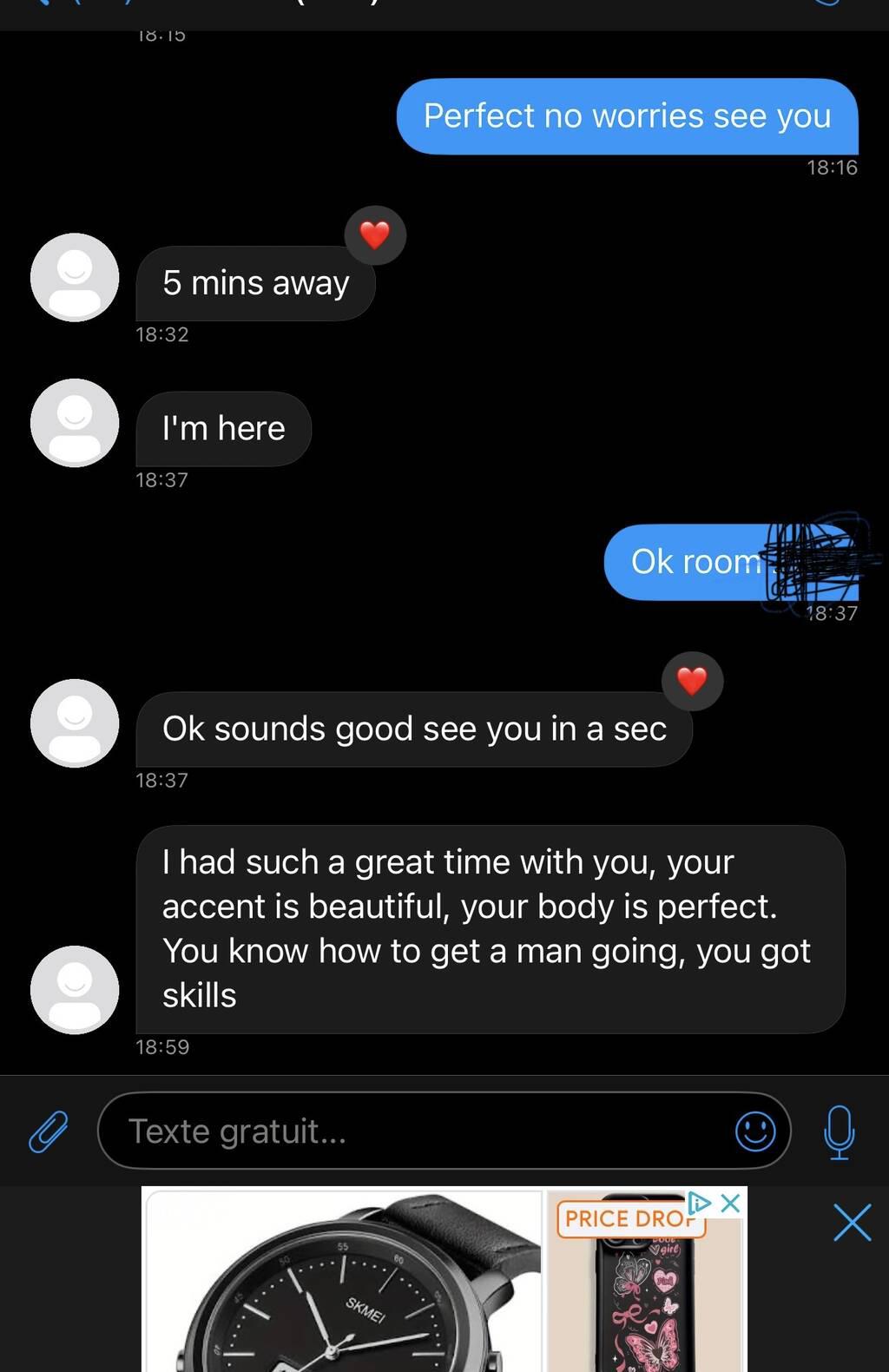View profile from avatar beside "Ok sounds good"
Viewport: 889px width, 1372px height.
75,723
